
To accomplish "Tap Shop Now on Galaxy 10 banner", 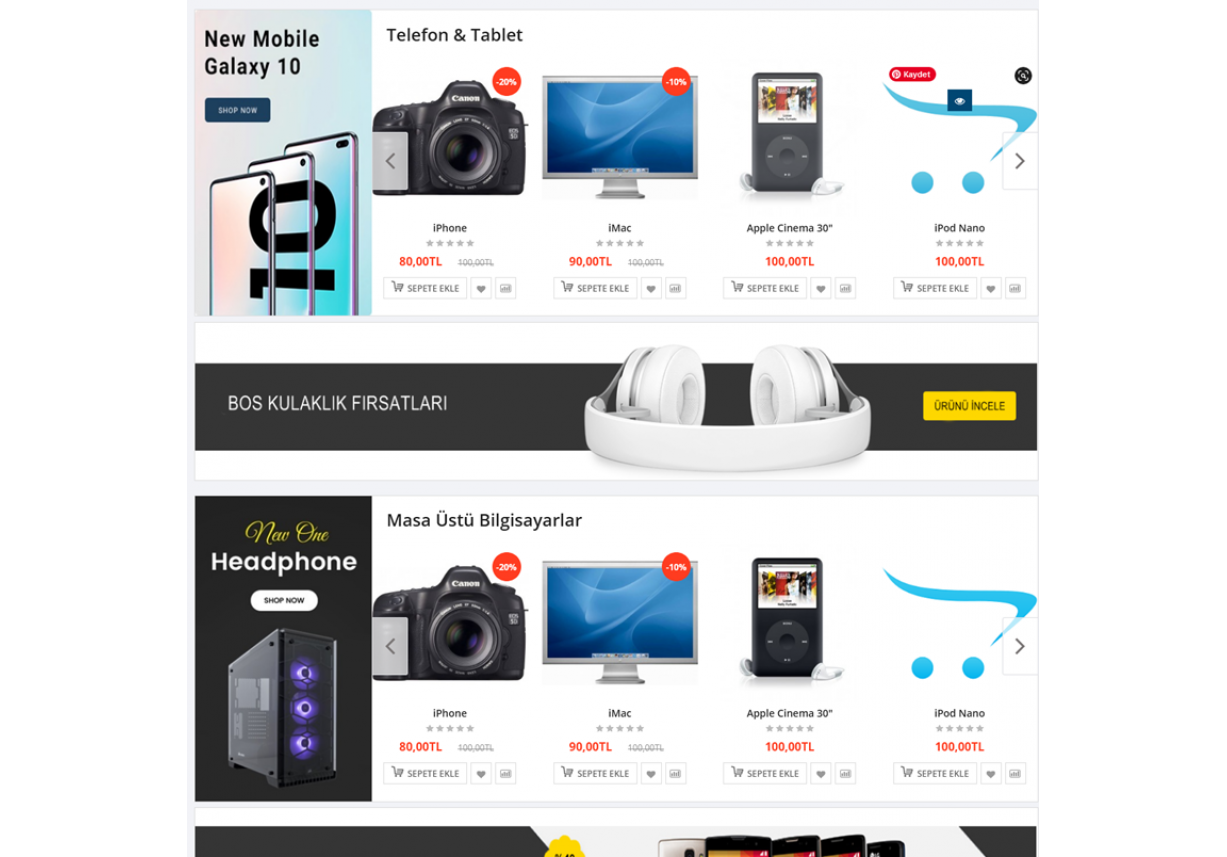I will [237, 110].
